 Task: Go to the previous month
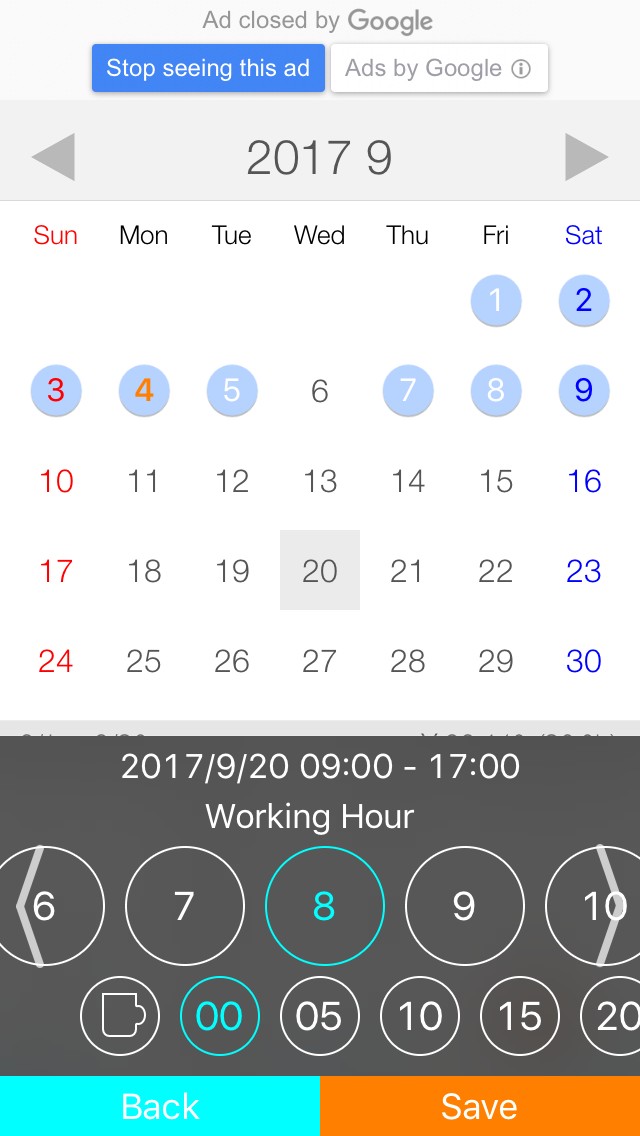pos(54,157)
